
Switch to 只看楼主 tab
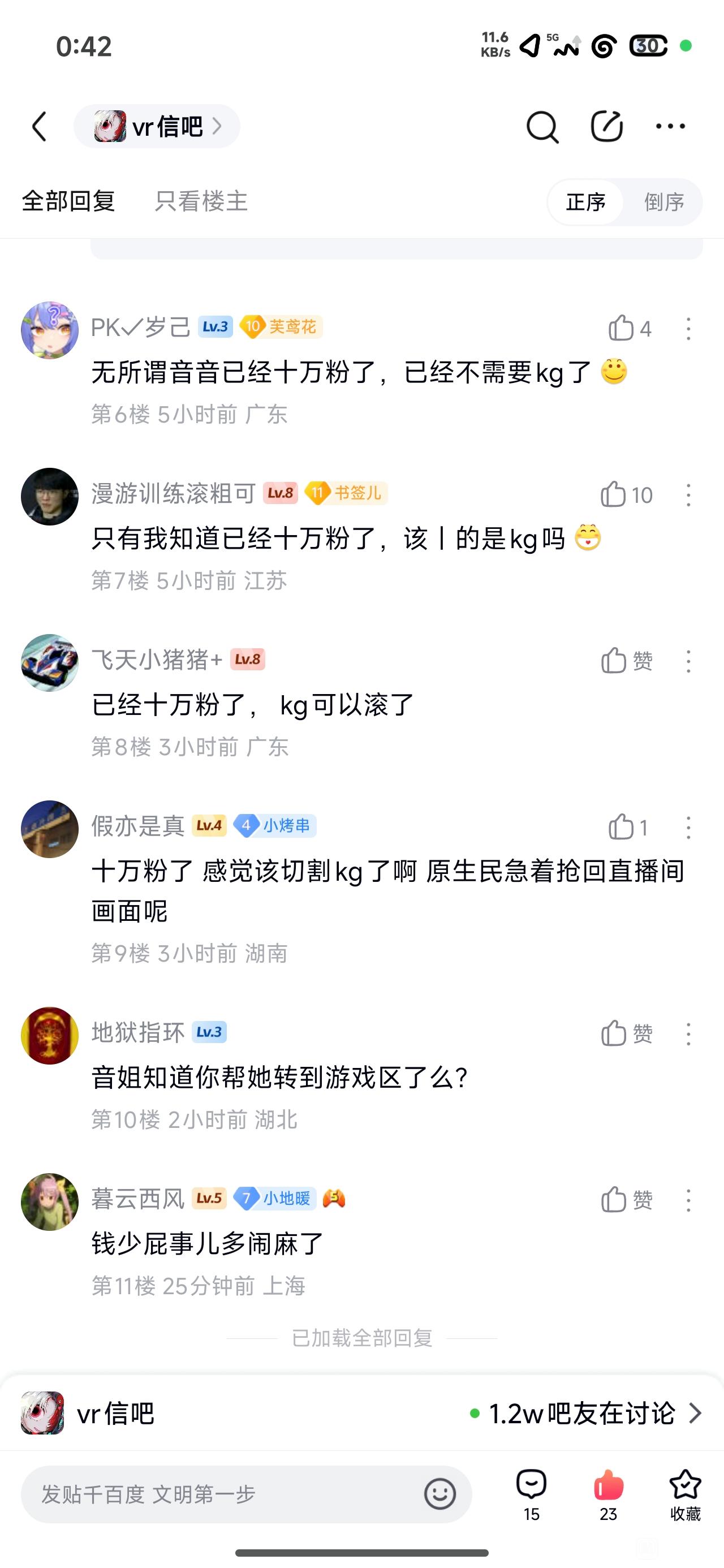tap(201, 201)
